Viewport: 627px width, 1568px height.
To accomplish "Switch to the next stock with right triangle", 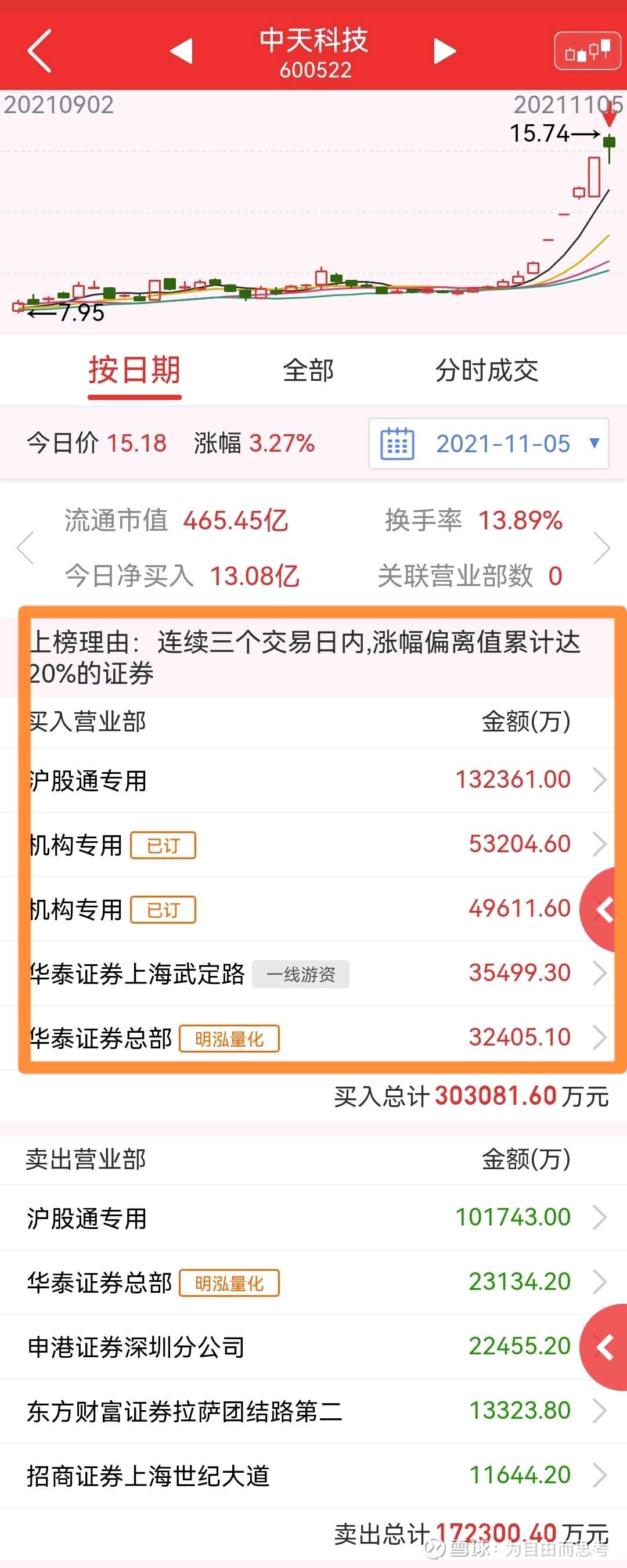I will [445, 51].
